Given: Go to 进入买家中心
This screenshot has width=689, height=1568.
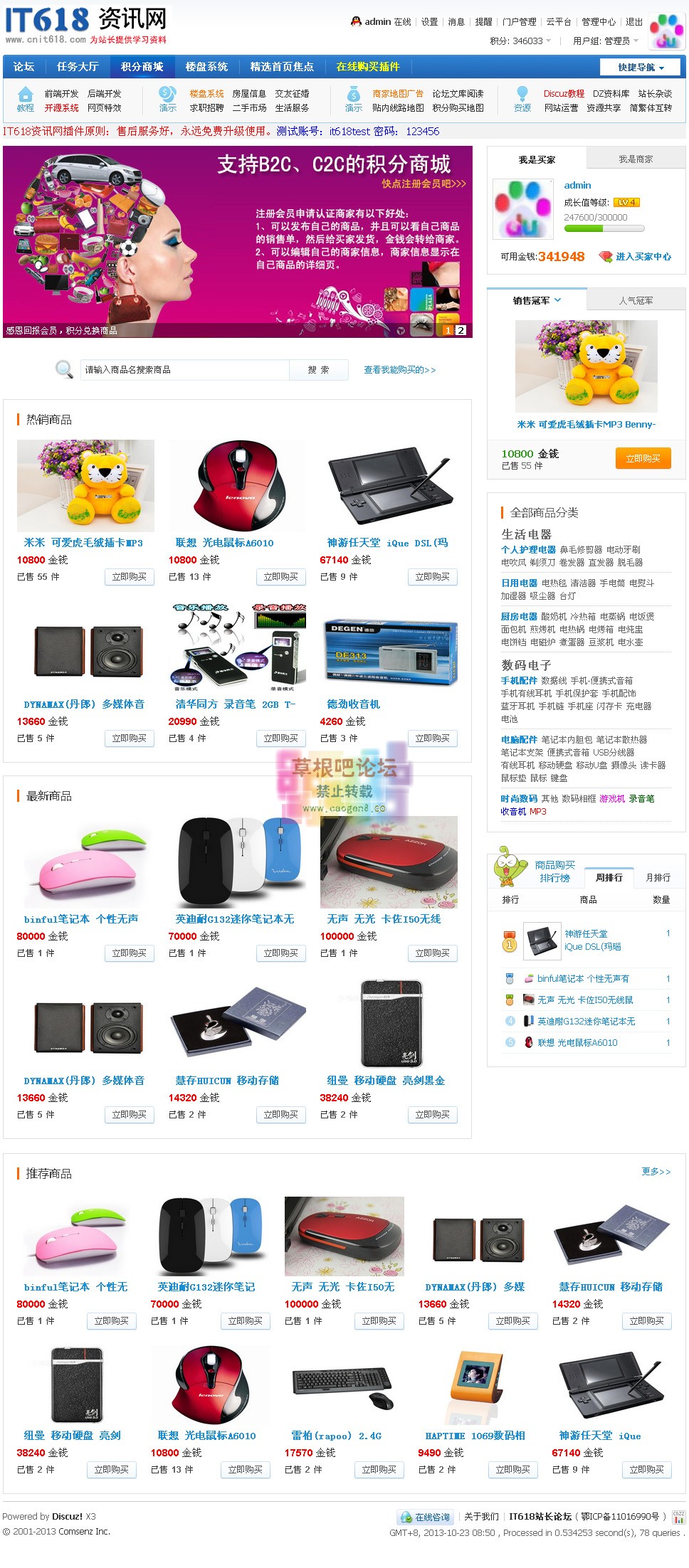Looking at the screenshot, I should pyautogui.click(x=643, y=257).
